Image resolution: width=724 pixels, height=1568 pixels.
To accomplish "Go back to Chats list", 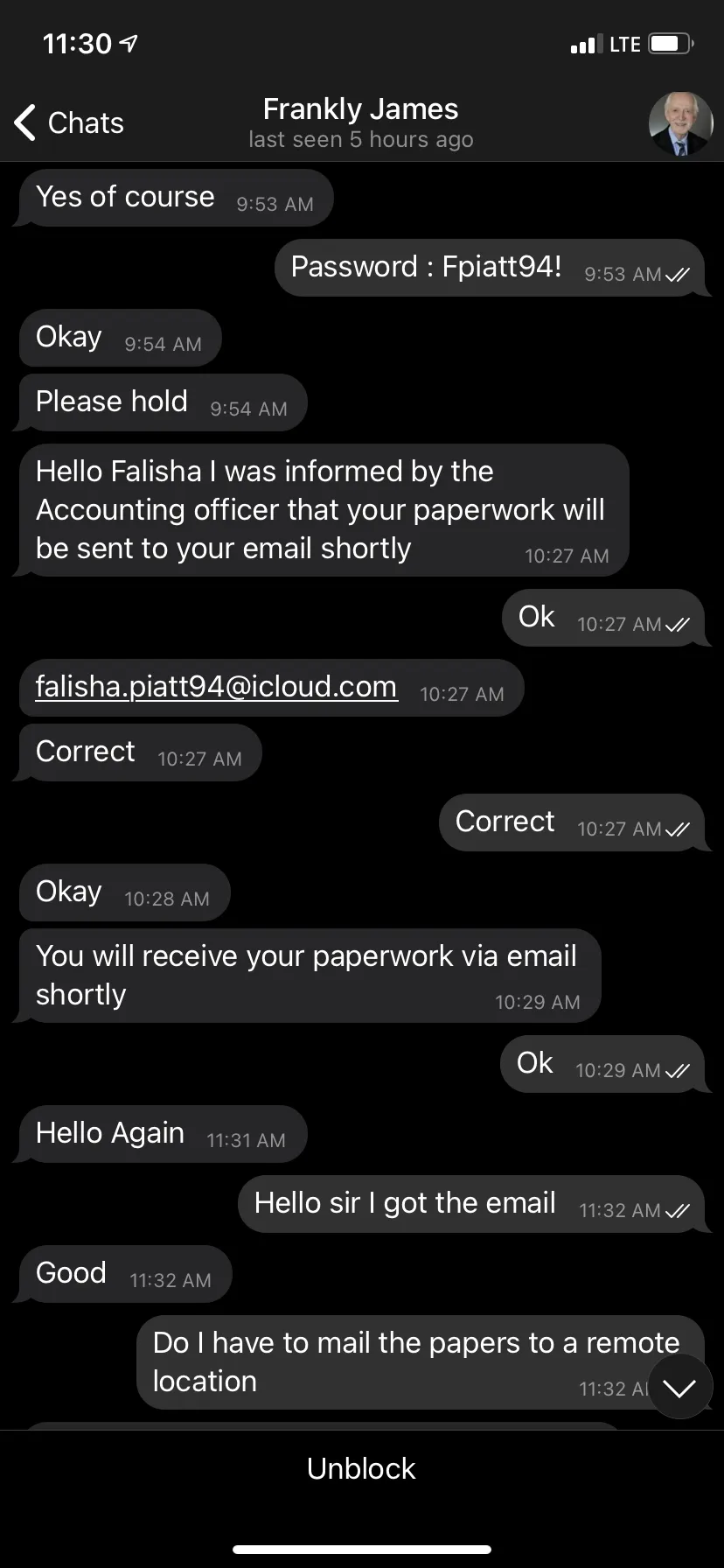I will coord(69,122).
